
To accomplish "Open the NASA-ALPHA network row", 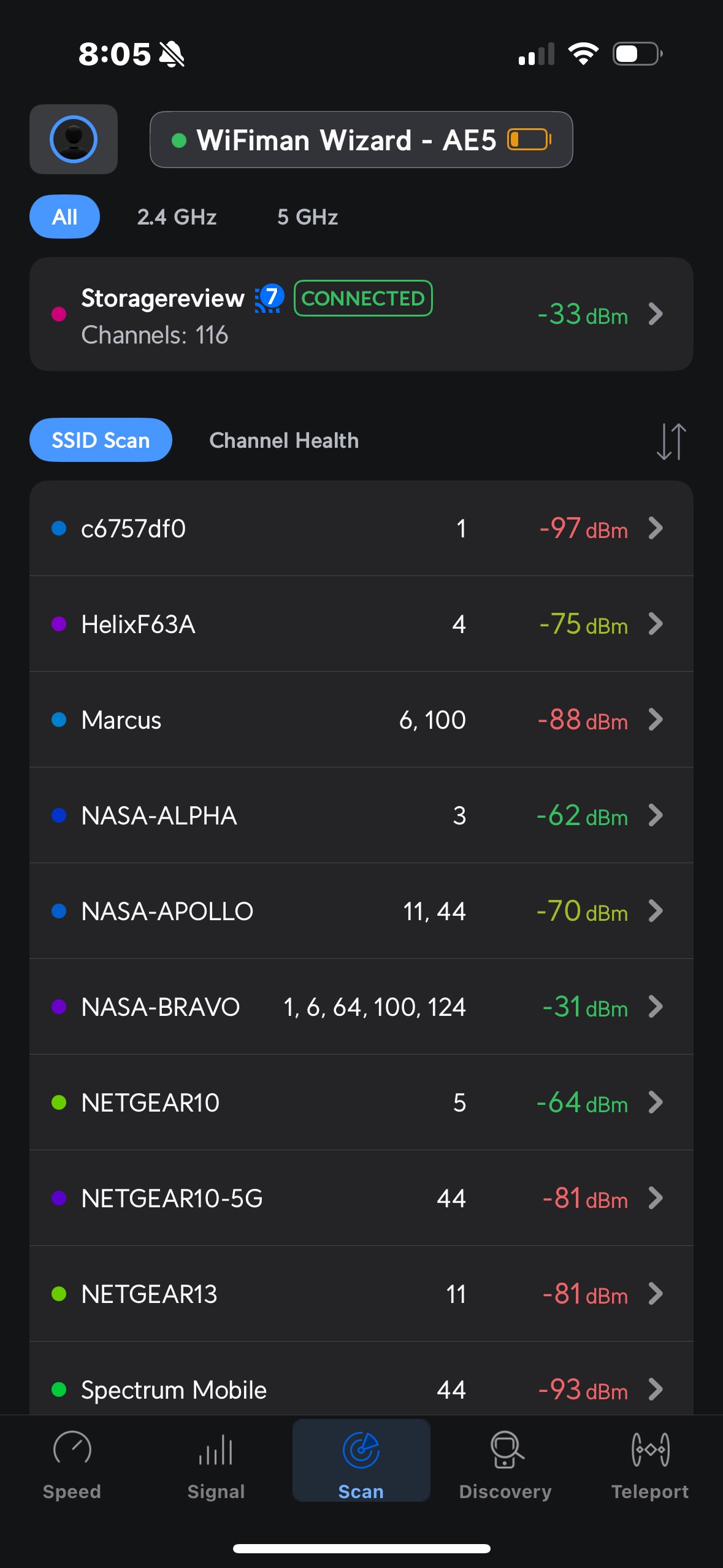I will pyautogui.click(x=361, y=815).
